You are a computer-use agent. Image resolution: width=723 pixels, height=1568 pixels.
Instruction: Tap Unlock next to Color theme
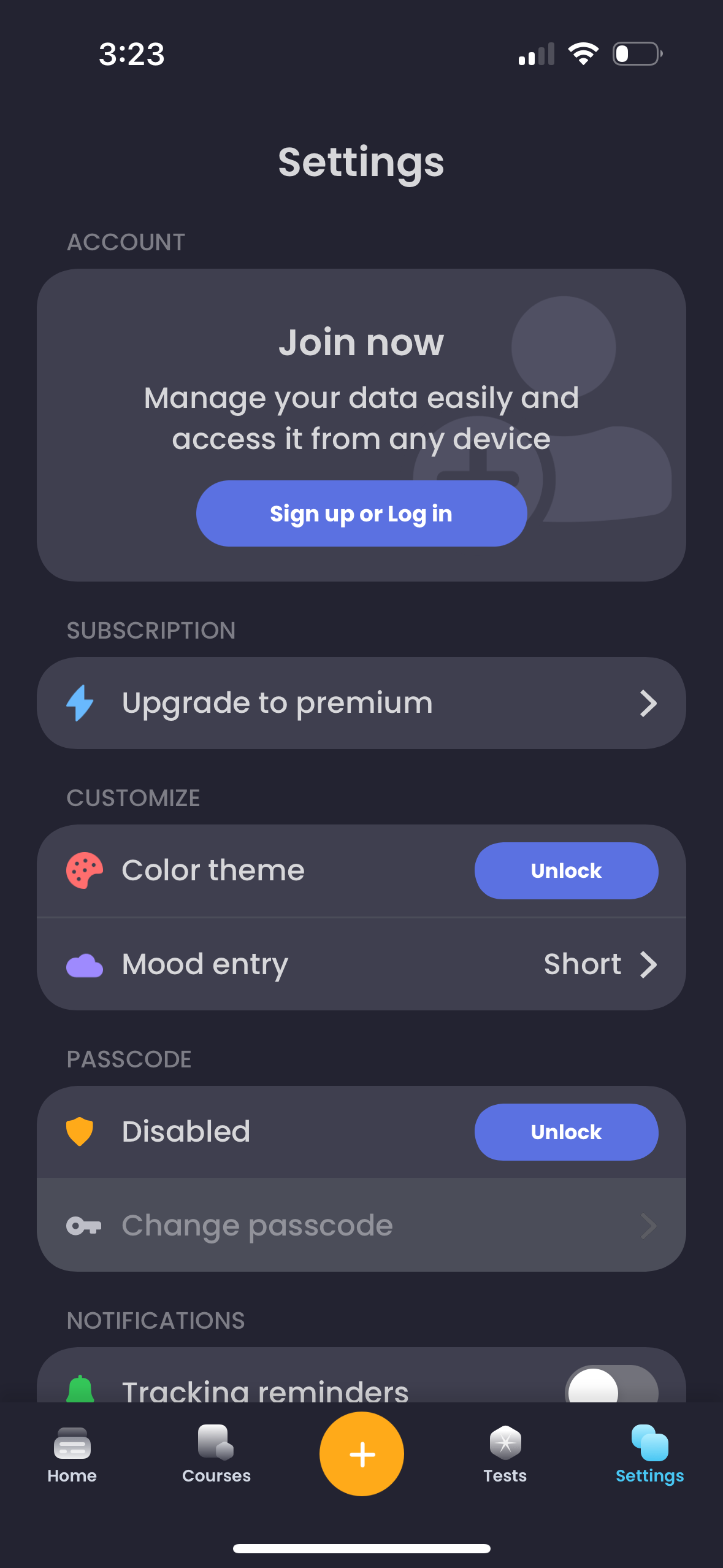[x=566, y=870]
